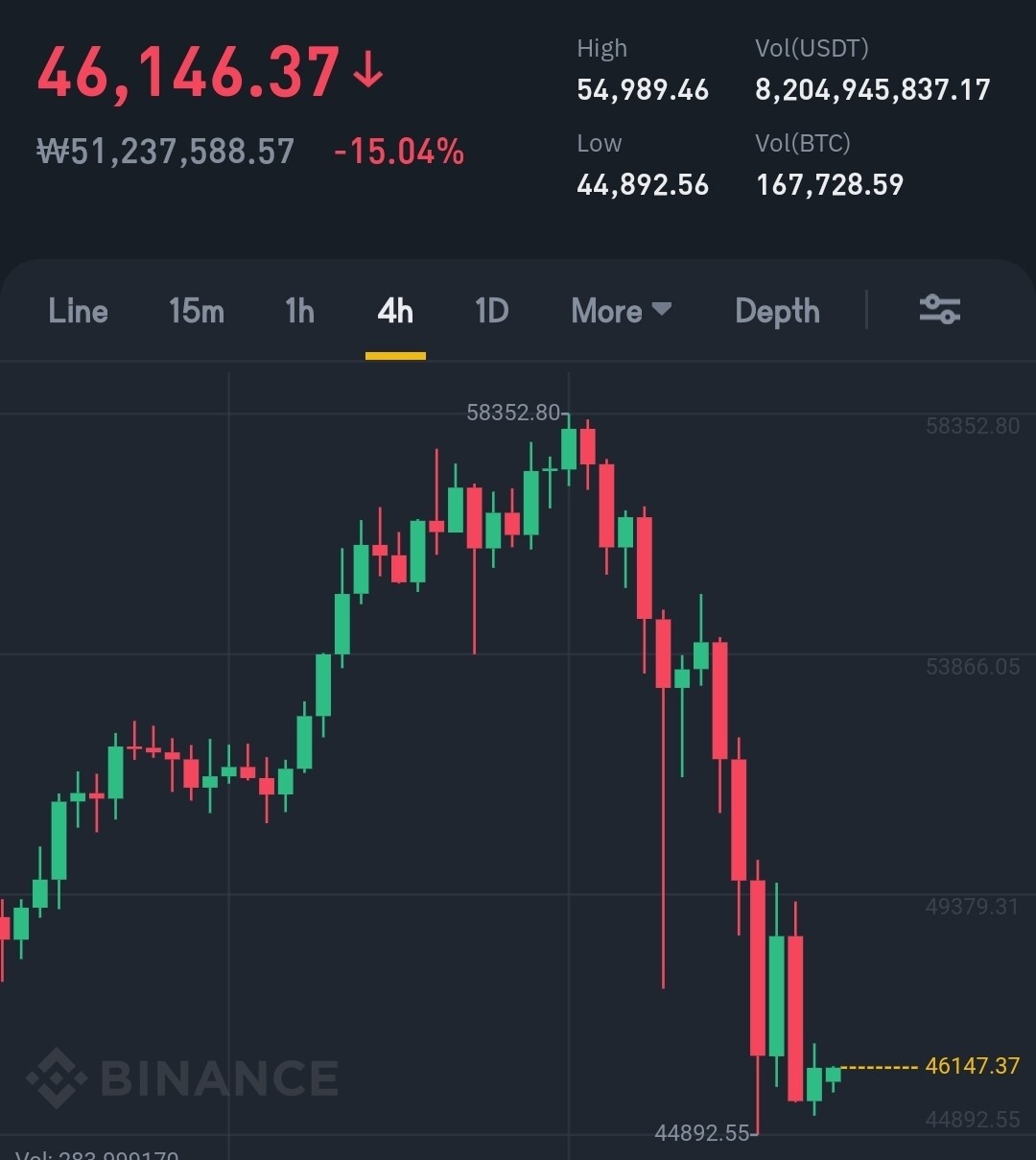This screenshot has height=1160, width=1036.
Task: Select the 1h interval
Action: tap(299, 311)
